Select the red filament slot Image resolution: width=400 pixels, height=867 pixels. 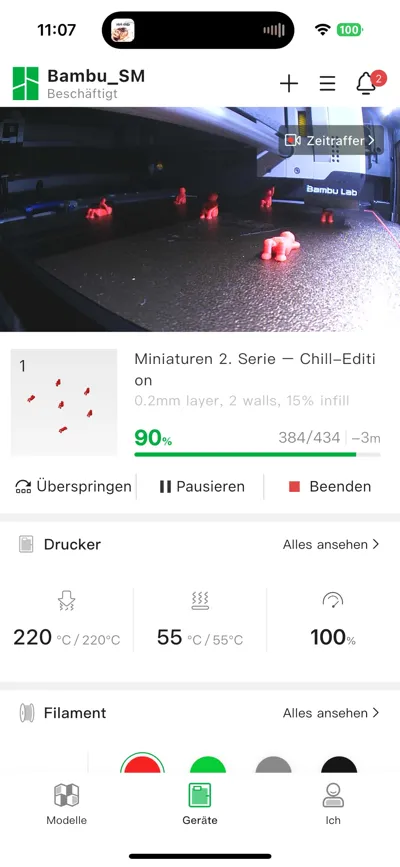[142, 763]
